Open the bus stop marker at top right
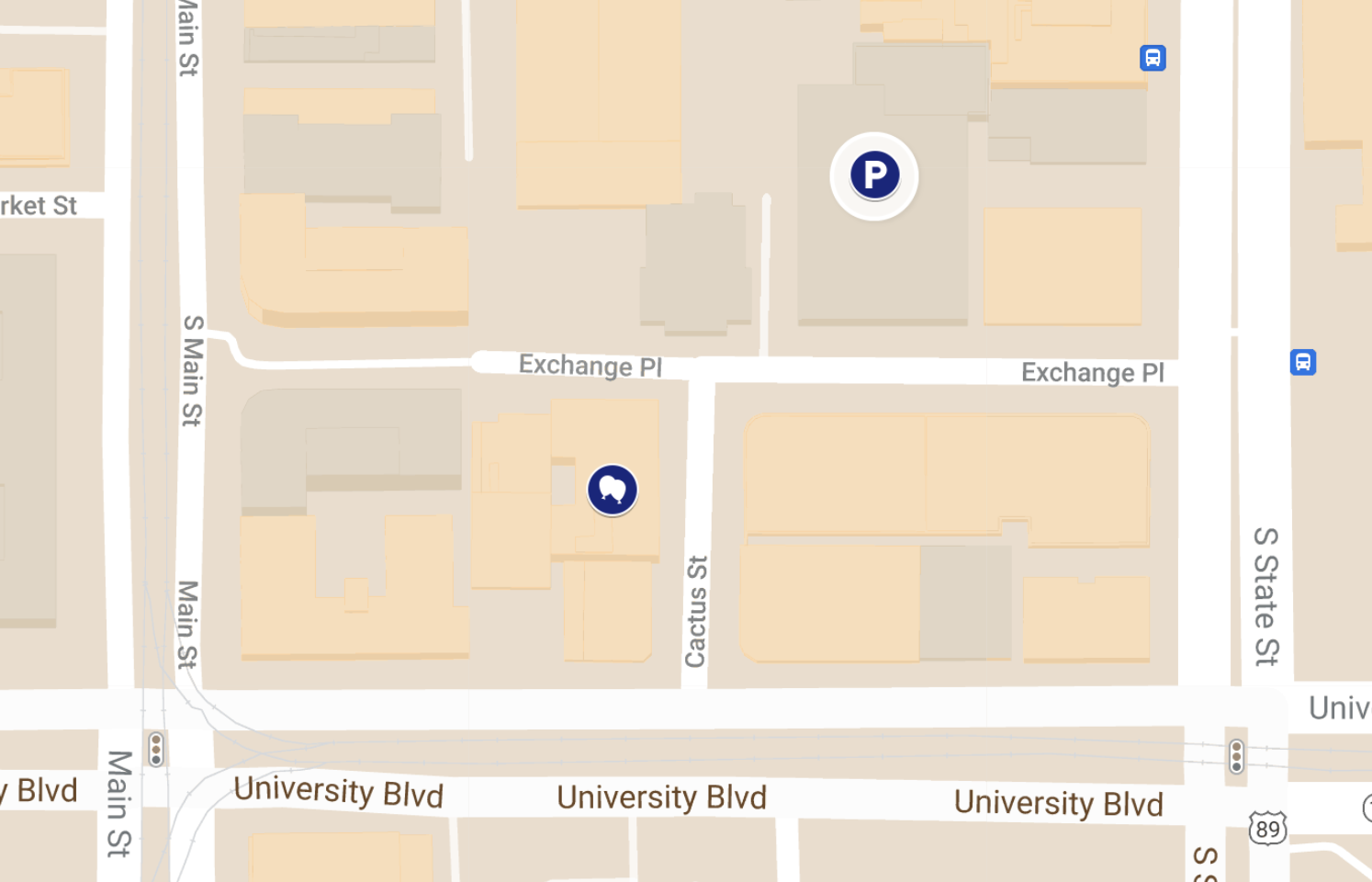Viewport: 1372px width, 882px height. tap(1153, 58)
